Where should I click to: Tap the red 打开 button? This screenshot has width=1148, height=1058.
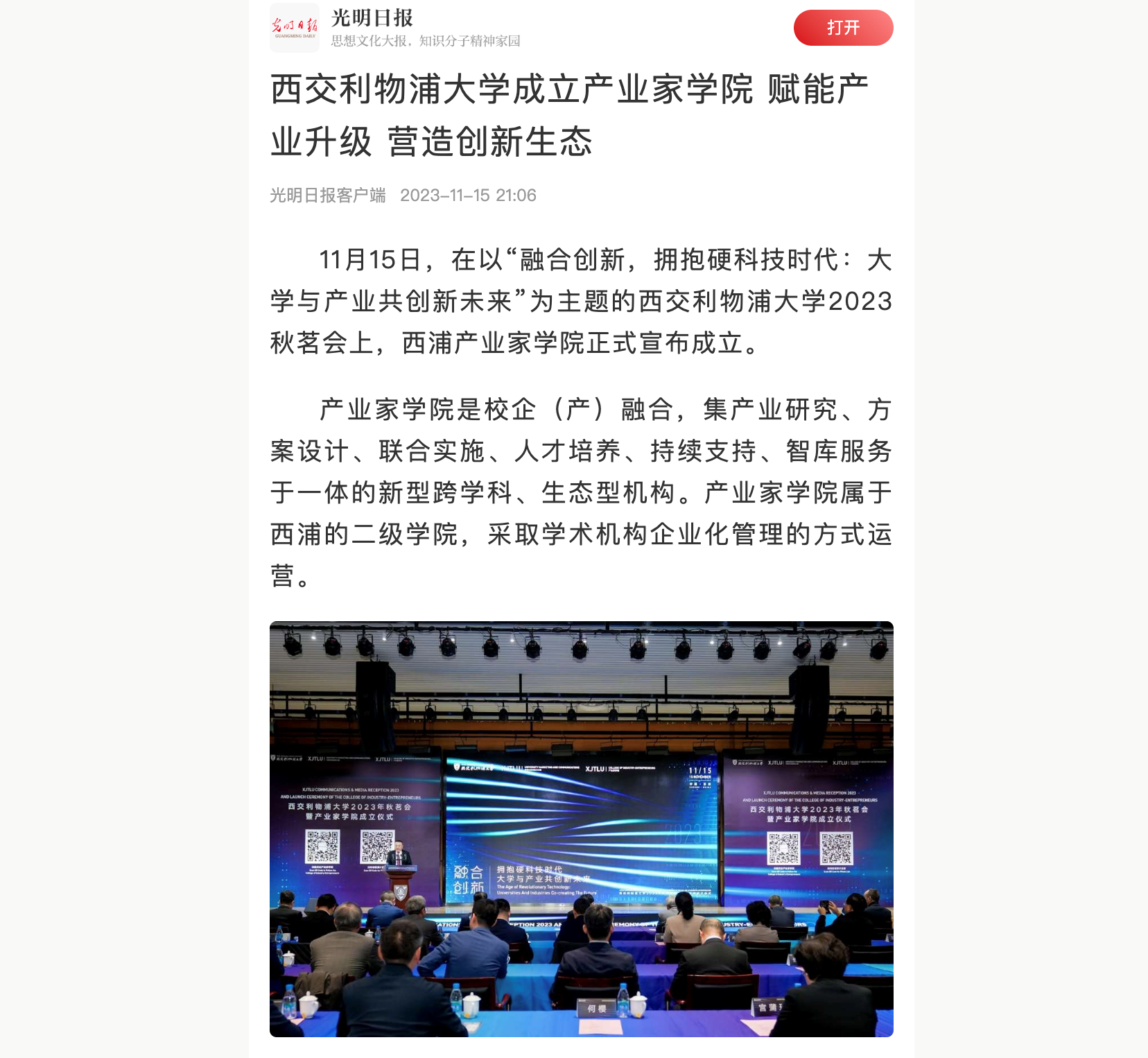pyautogui.click(x=843, y=28)
